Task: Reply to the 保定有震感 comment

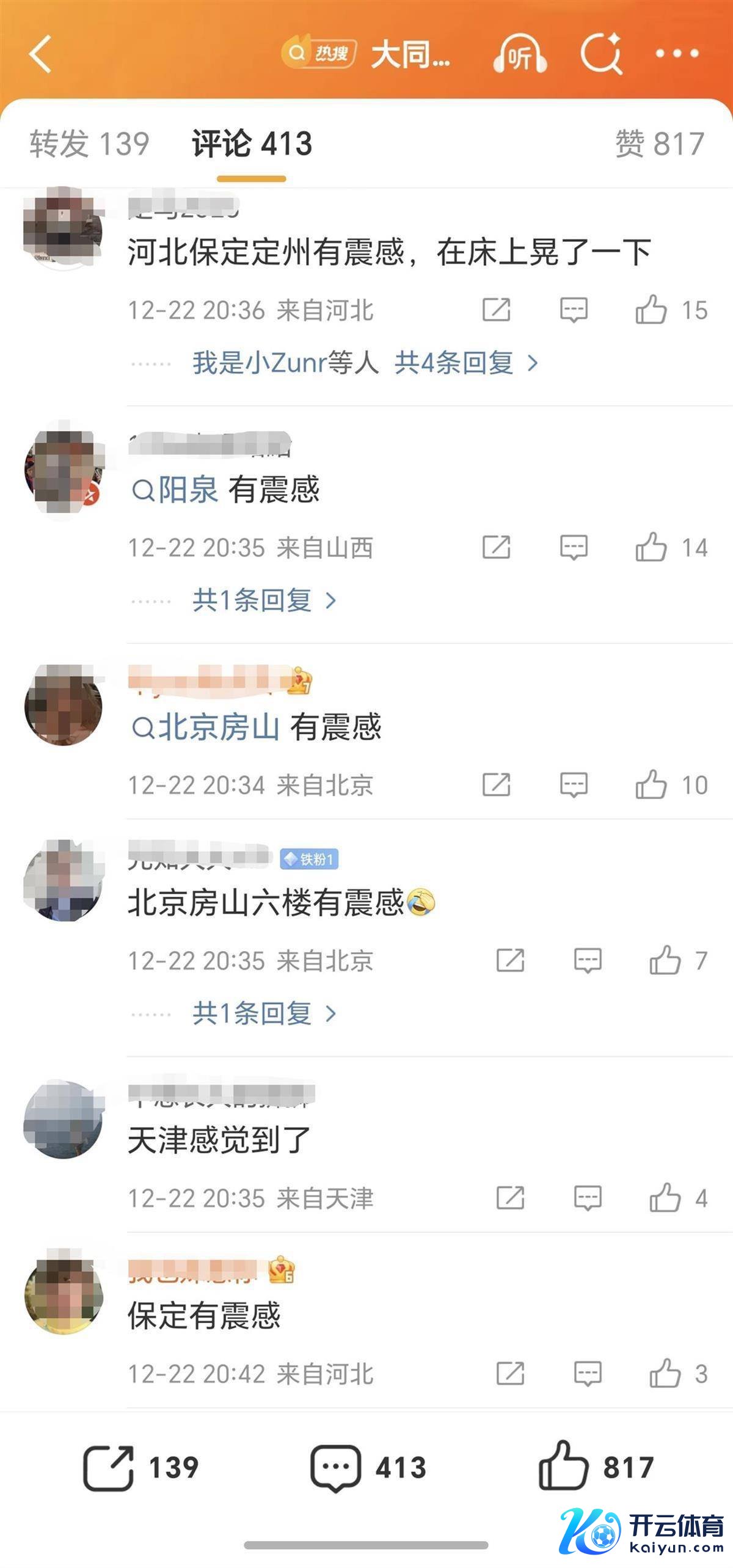Action: coord(588,1374)
